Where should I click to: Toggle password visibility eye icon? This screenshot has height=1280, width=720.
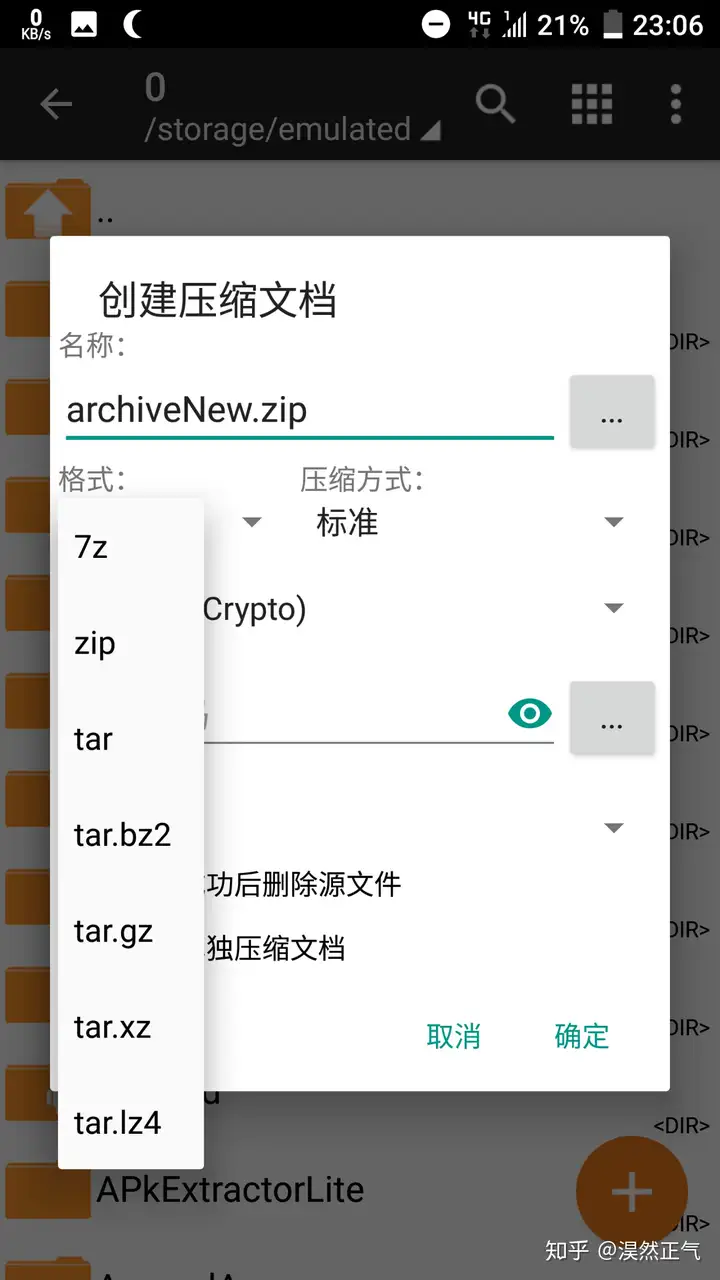[530, 713]
